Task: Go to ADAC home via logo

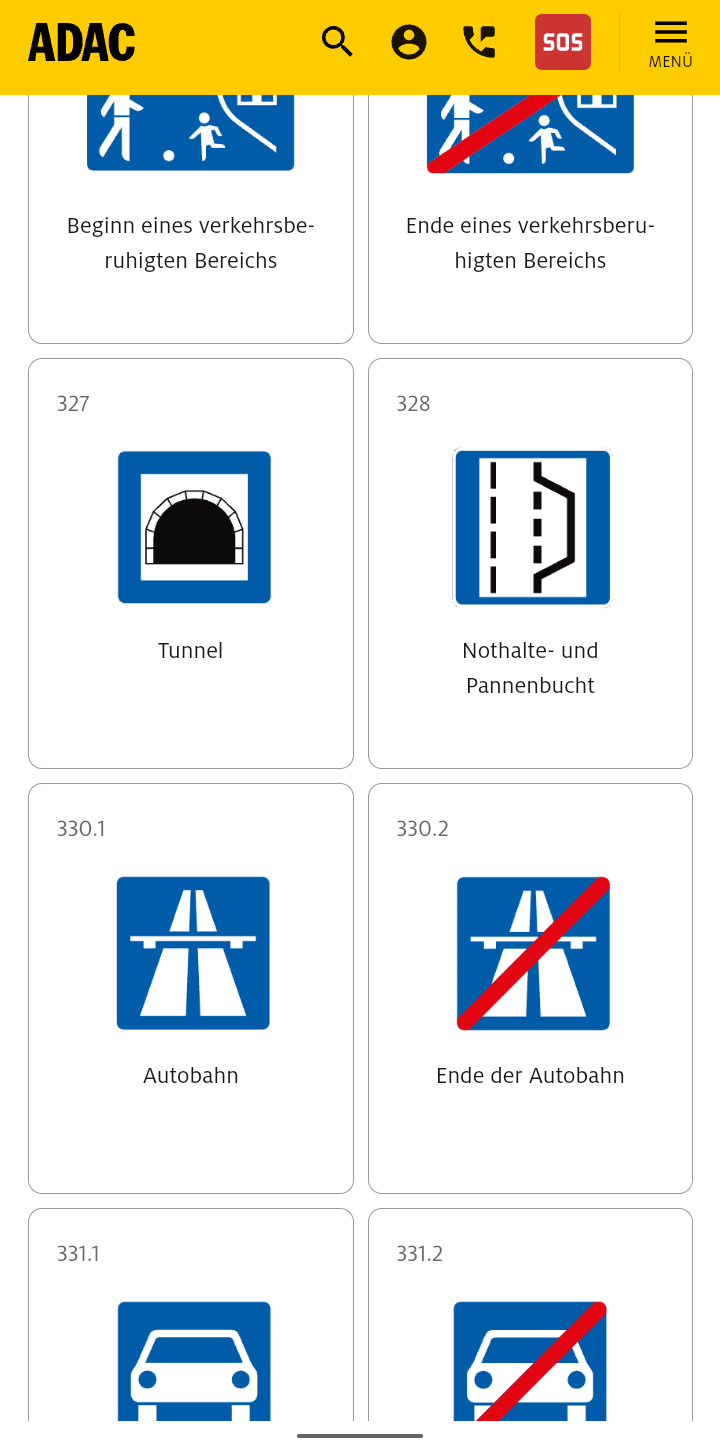Action: point(81,43)
